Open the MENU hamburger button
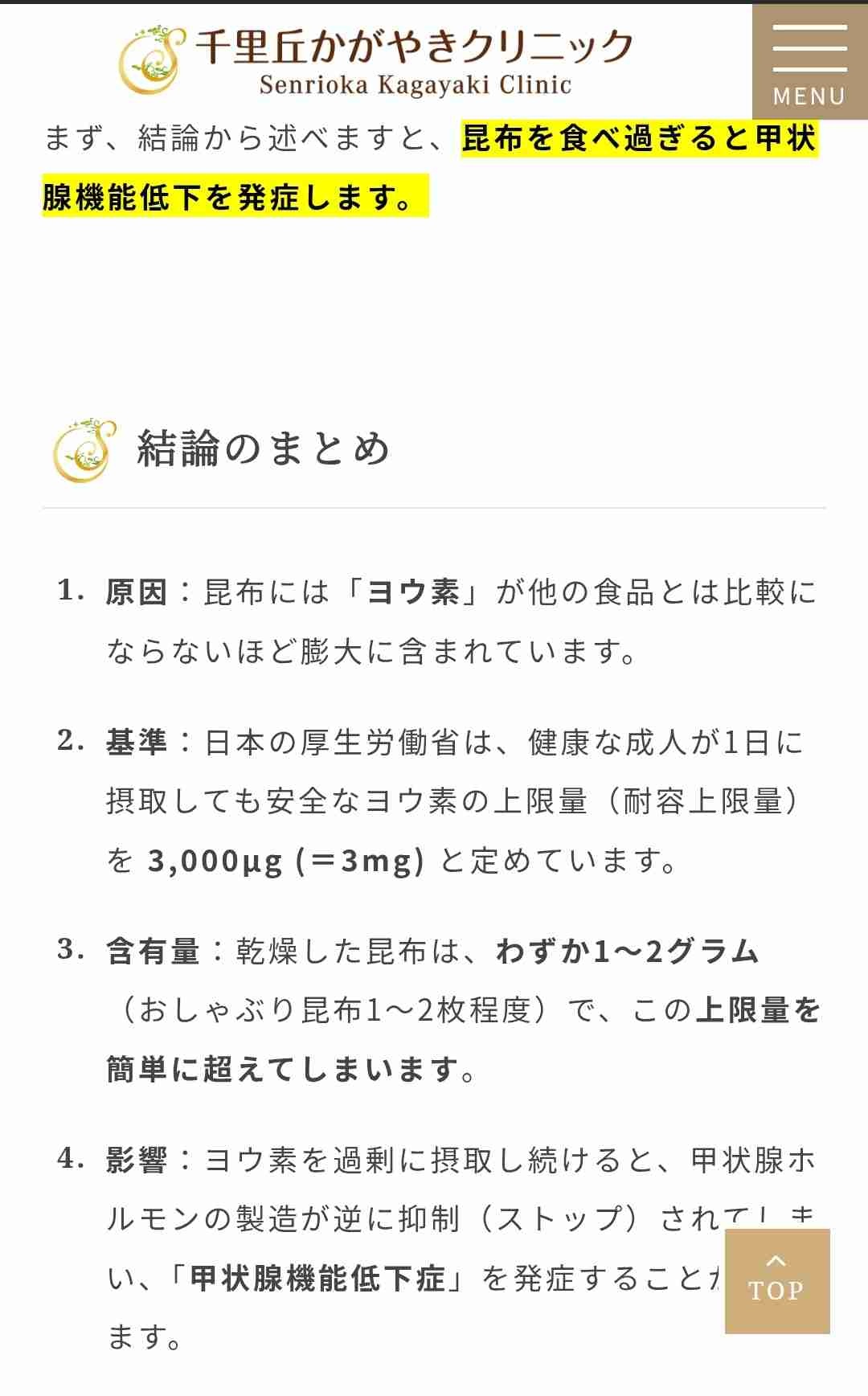Viewport: 868px width, 1396px height. [809, 63]
